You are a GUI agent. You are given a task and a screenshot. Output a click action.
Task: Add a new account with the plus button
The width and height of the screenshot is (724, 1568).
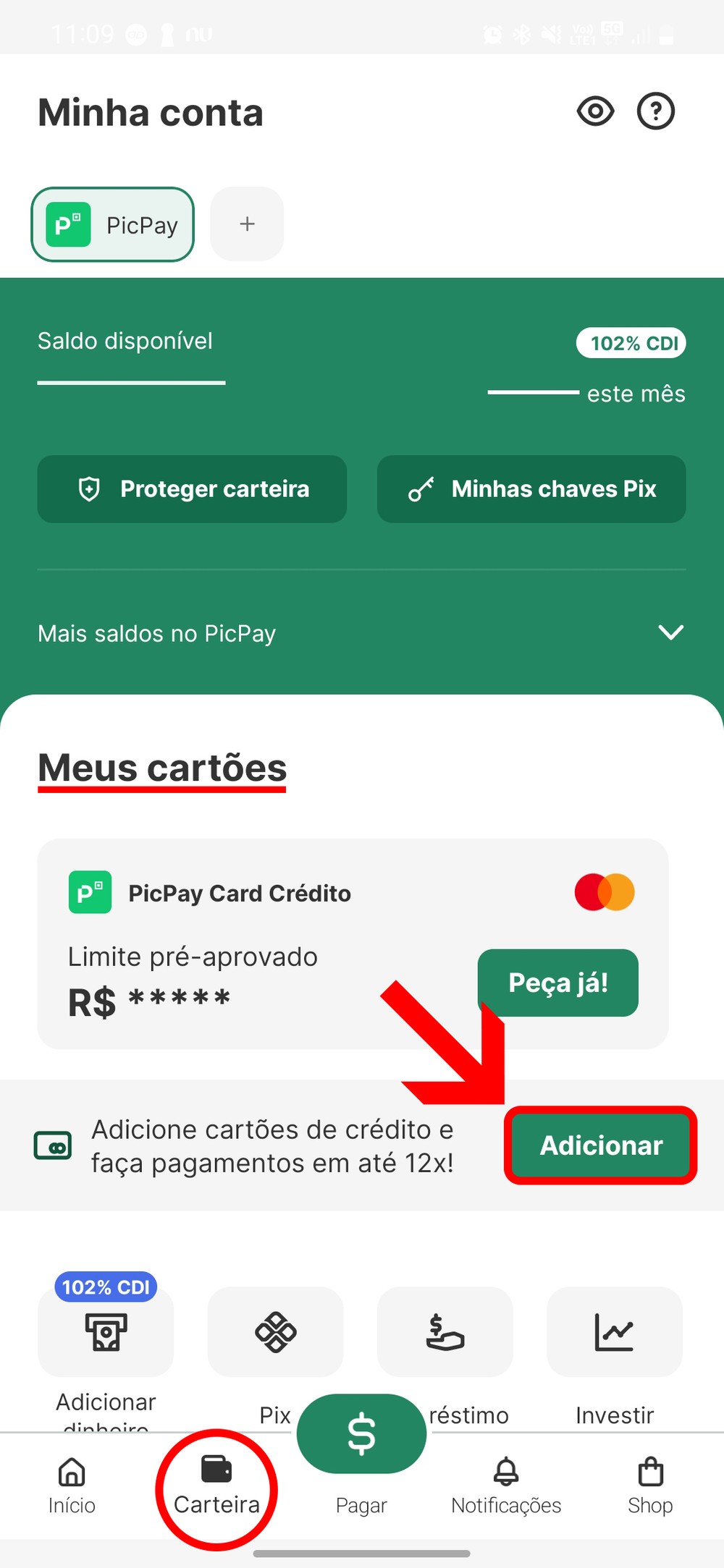pyautogui.click(x=247, y=224)
